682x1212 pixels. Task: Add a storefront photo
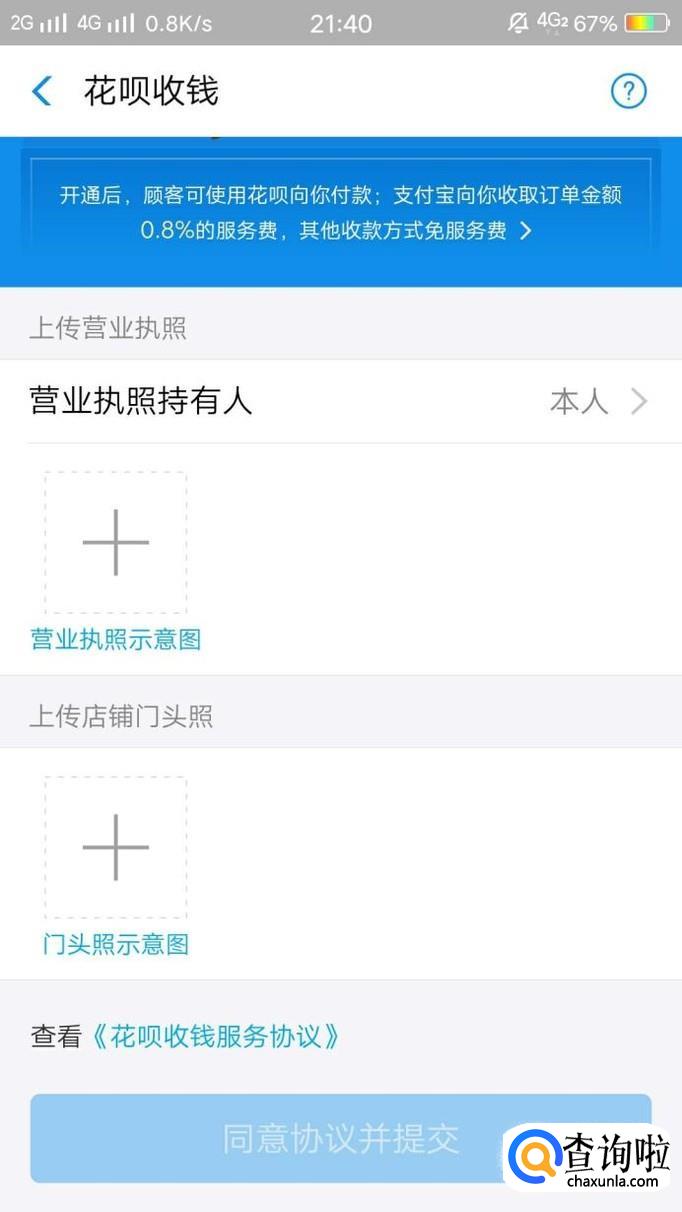116,847
